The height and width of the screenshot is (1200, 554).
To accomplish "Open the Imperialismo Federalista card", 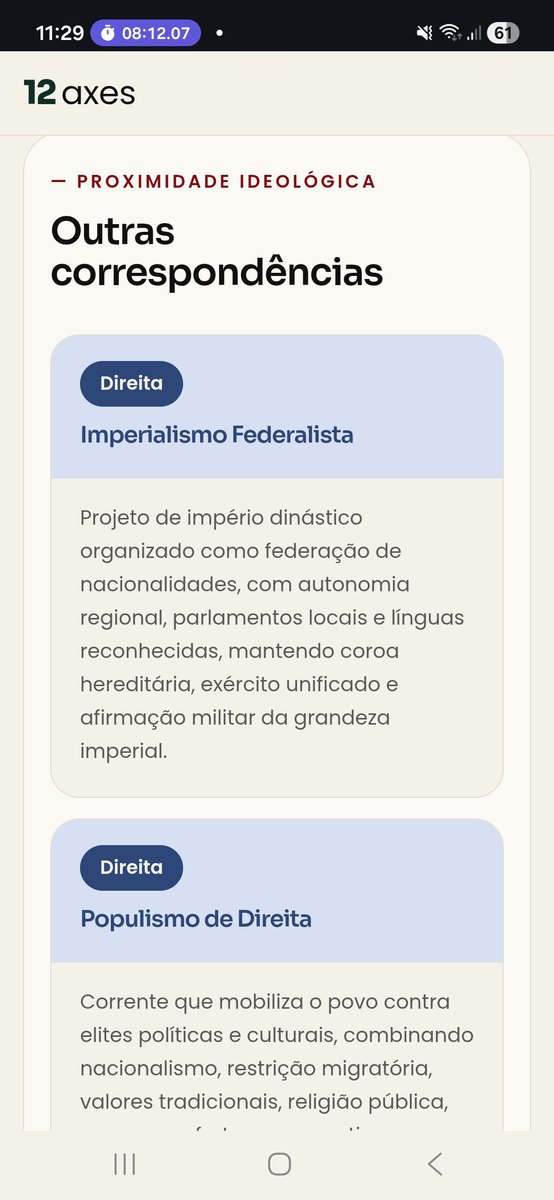I will point(277,566).
